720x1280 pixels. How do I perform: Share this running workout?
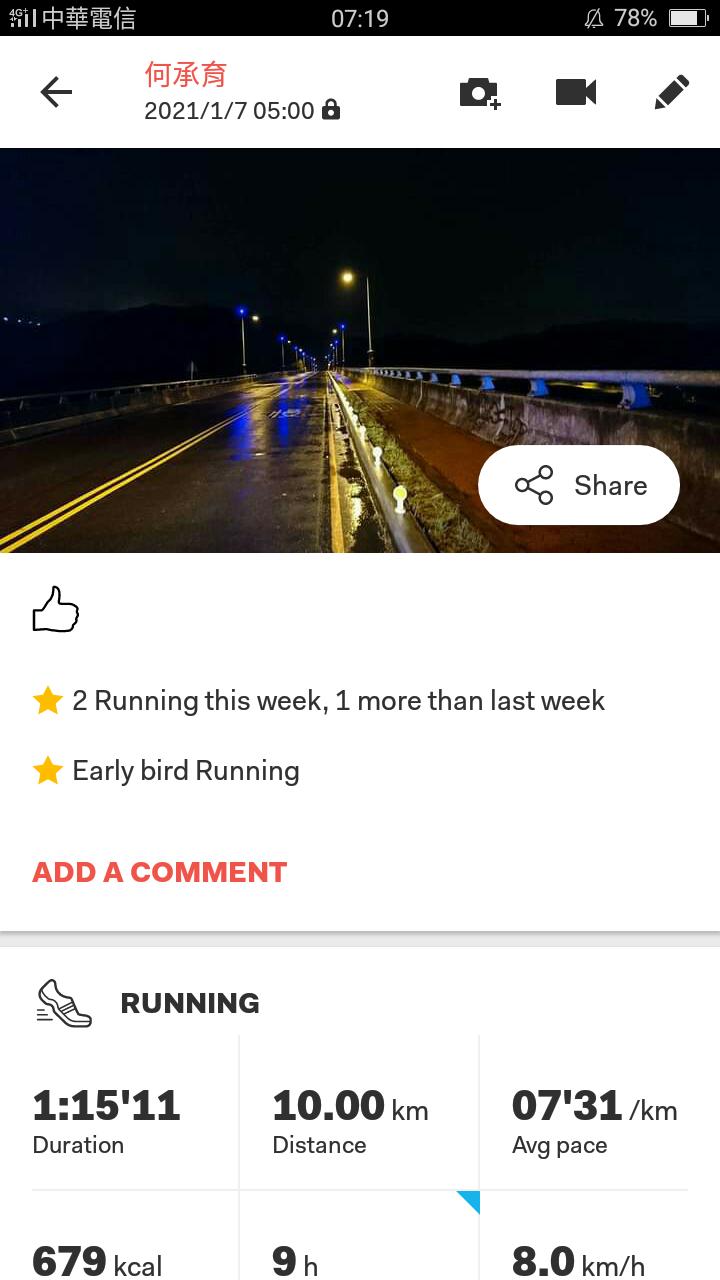(579, 485)
